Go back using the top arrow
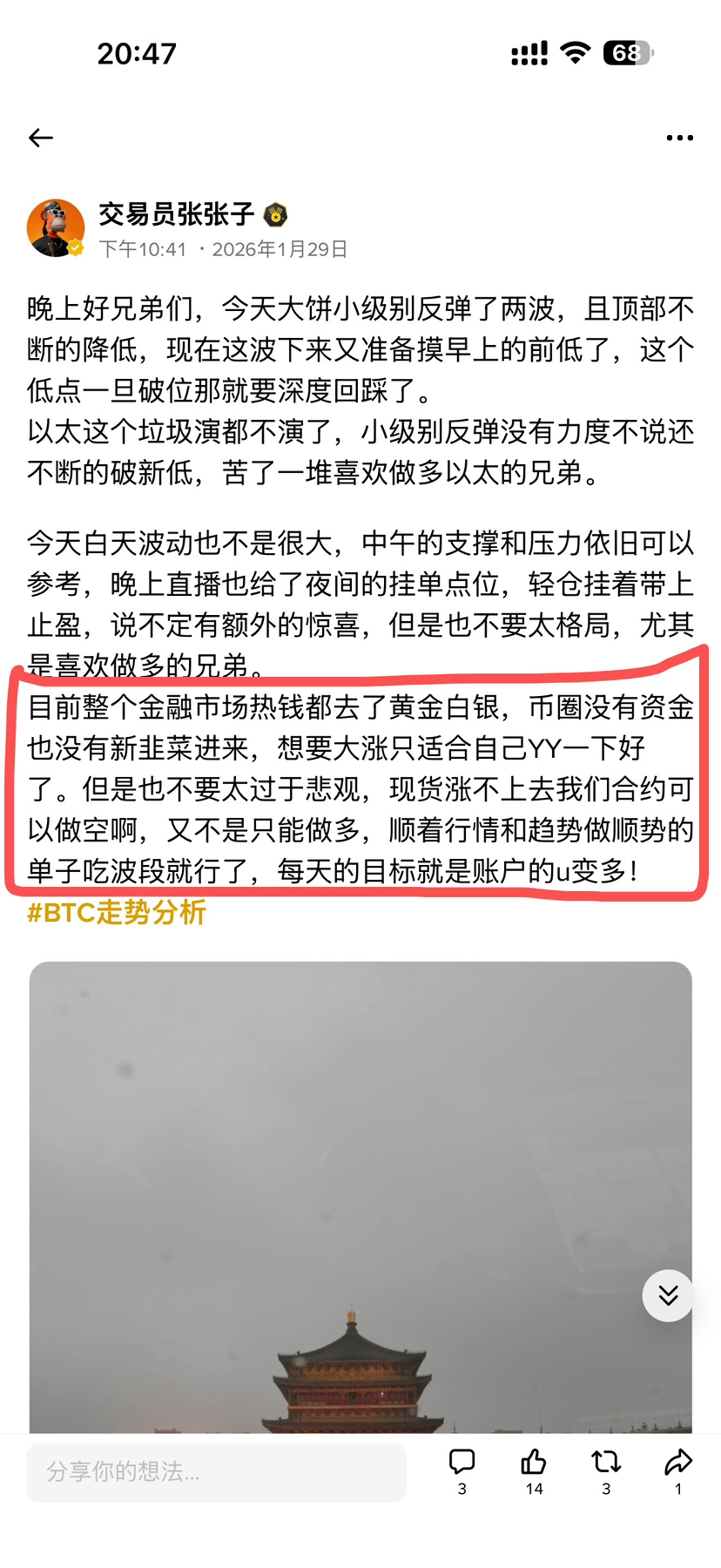This screenshot has width=721, height=1568. pyautogui.click(x=41, y=138)
